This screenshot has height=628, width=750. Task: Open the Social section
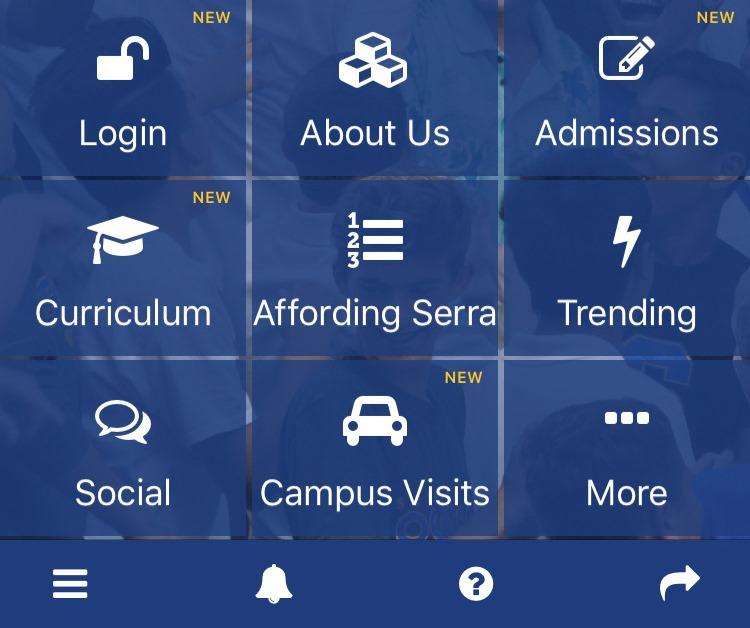tap(123, 450)
